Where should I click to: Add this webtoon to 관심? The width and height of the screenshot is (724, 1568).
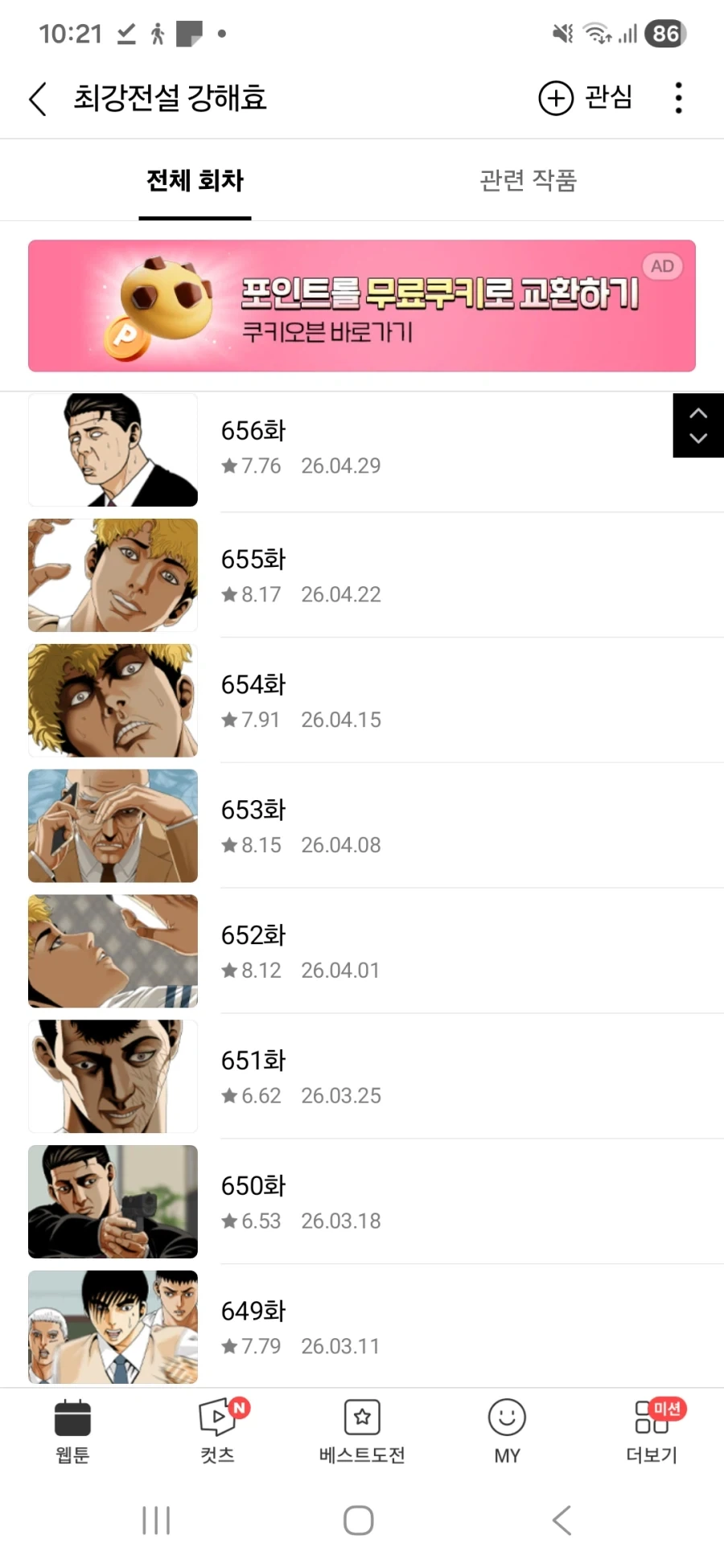click(586, 98)
